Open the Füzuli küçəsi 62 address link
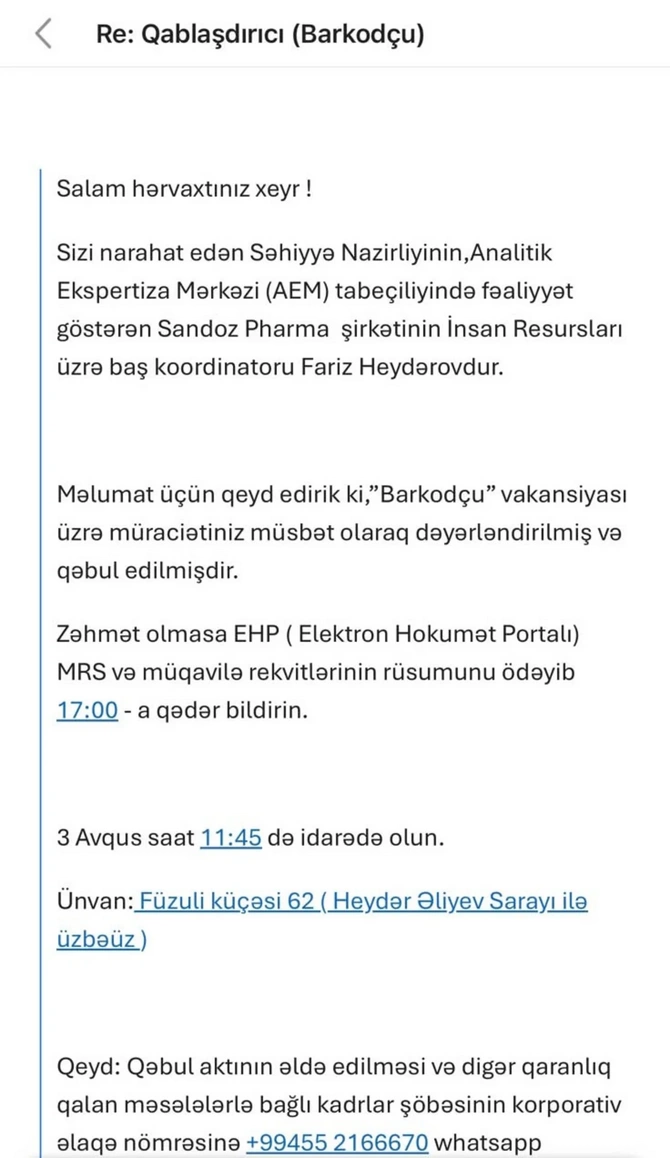The image size is (670, 1158). (x=322, y=921)
